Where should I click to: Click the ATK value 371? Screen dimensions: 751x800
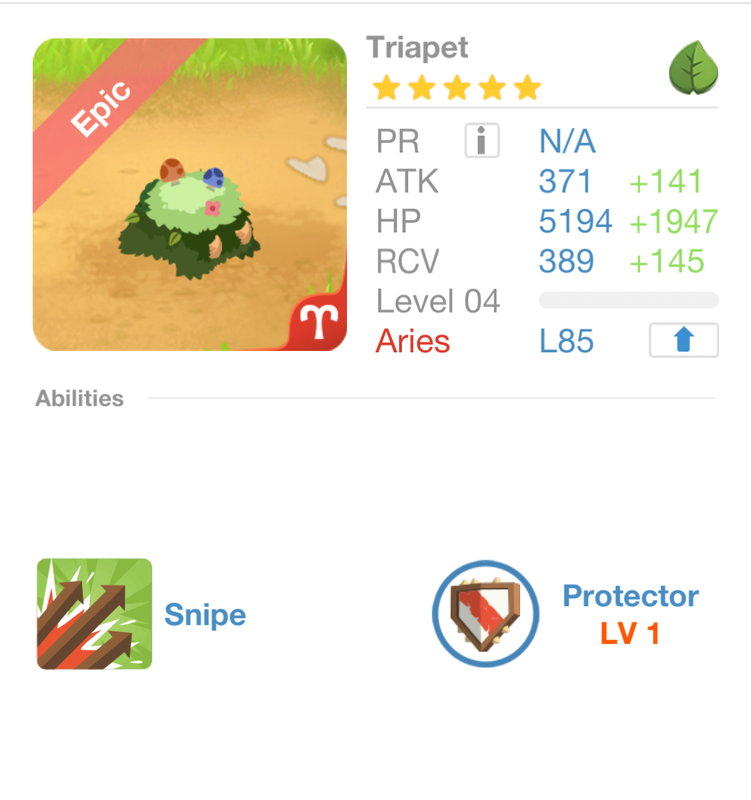click(x=563, y=181)
